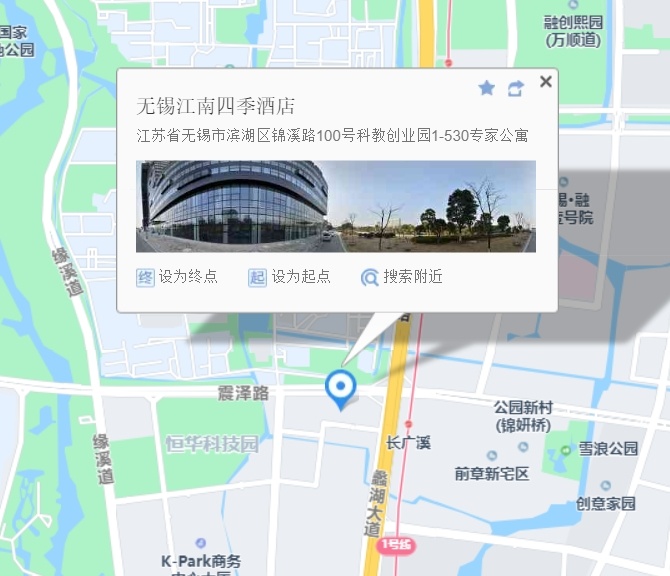Viewport: 670px width, 576px height.
Task: Tap the blue location pin on the map
Action: (x=342, y=387)
